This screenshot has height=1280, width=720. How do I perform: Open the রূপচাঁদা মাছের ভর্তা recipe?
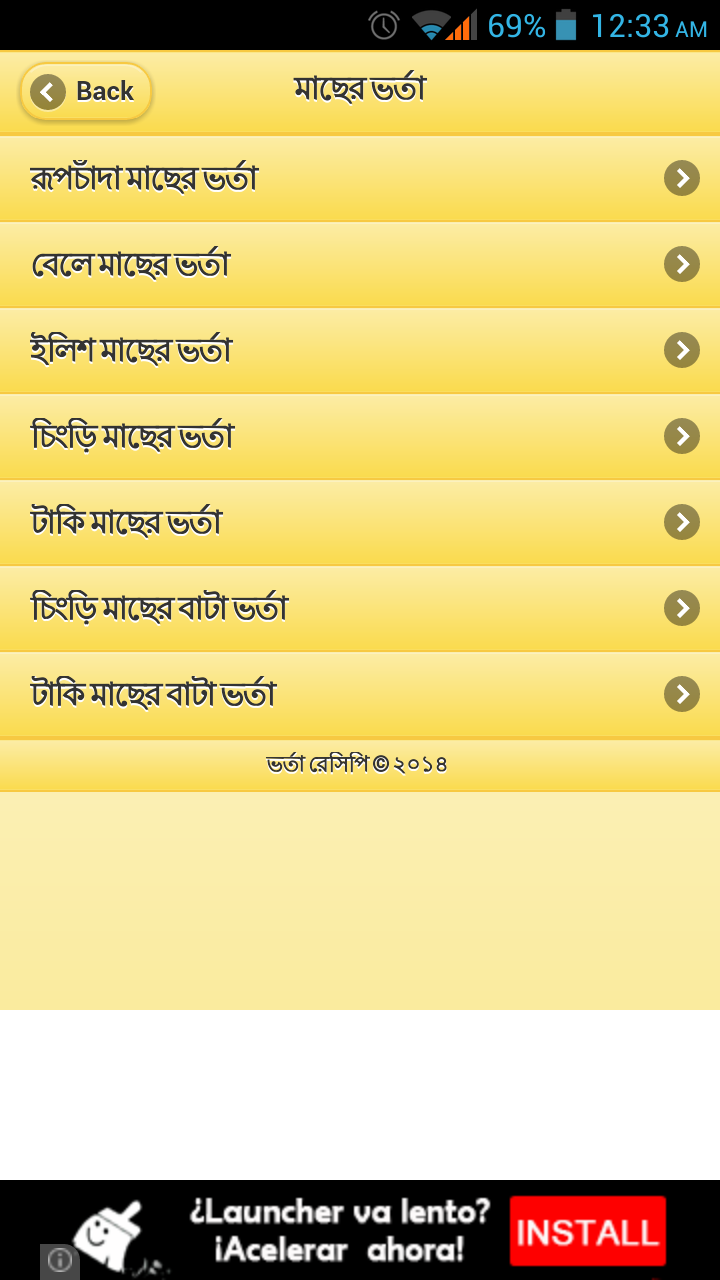click(360, 179)
